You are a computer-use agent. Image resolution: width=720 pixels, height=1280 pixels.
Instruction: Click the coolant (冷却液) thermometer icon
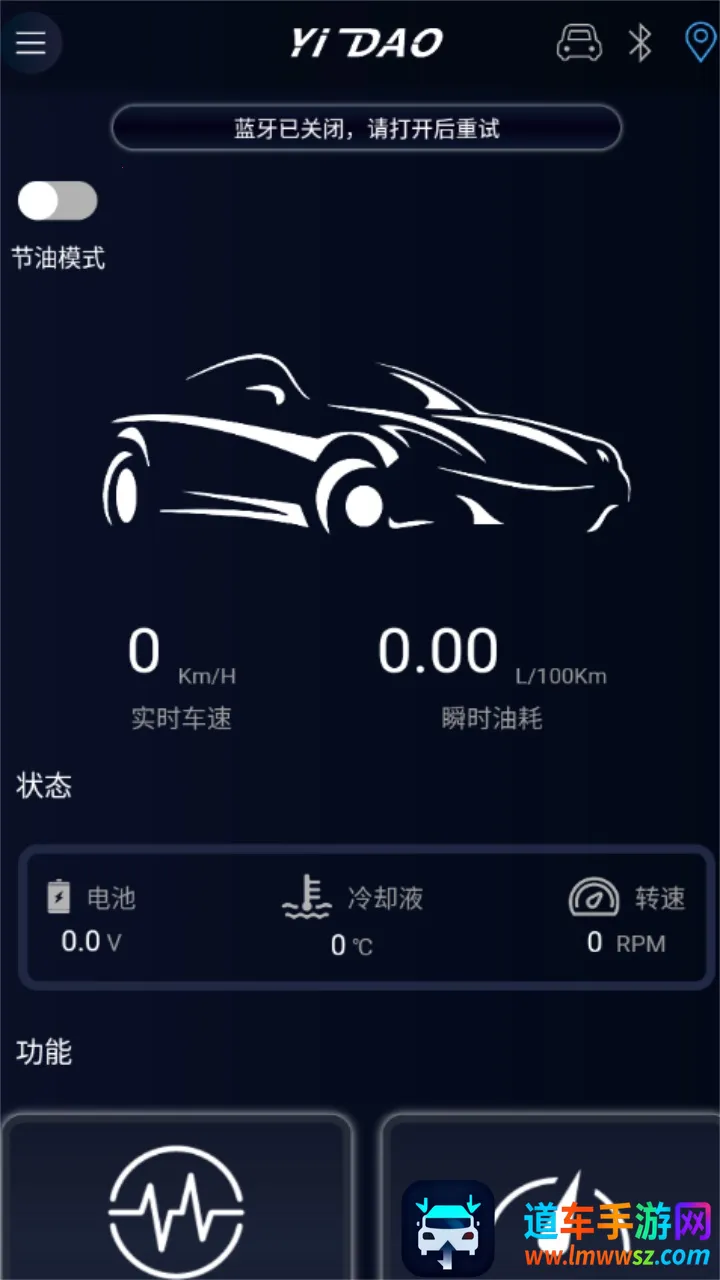pyautogui.click(x=305, y=898)
